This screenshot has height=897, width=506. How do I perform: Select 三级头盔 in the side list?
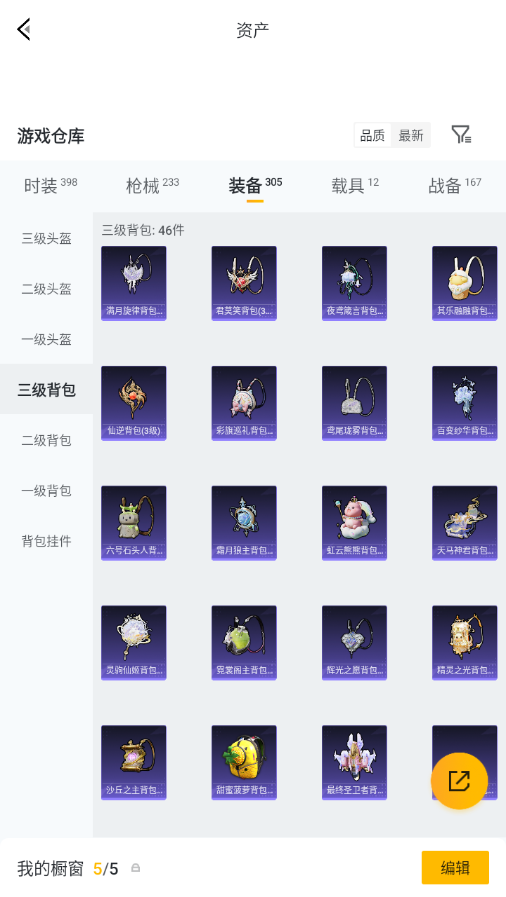pos(46,239)
